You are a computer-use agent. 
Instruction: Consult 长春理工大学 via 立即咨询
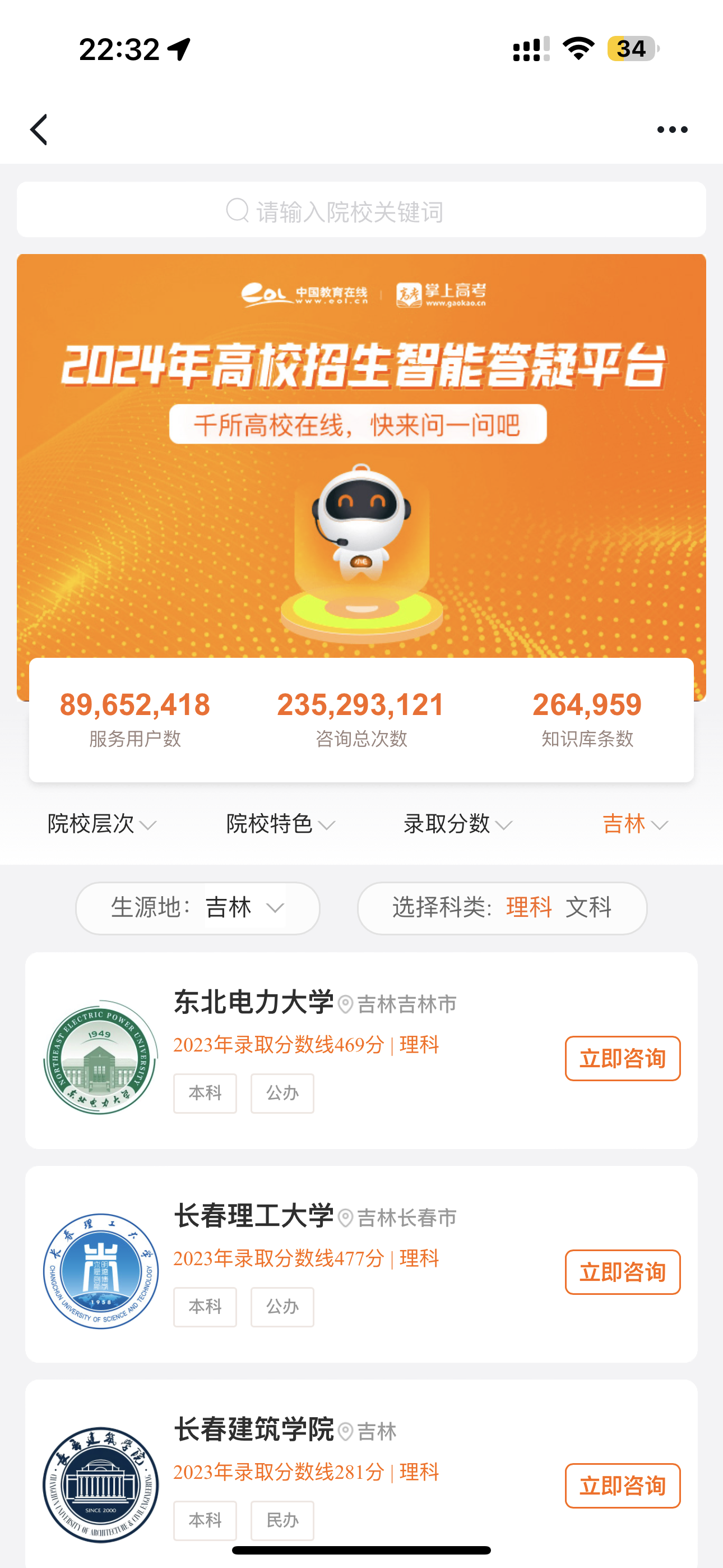click(x=622, y=1272)
